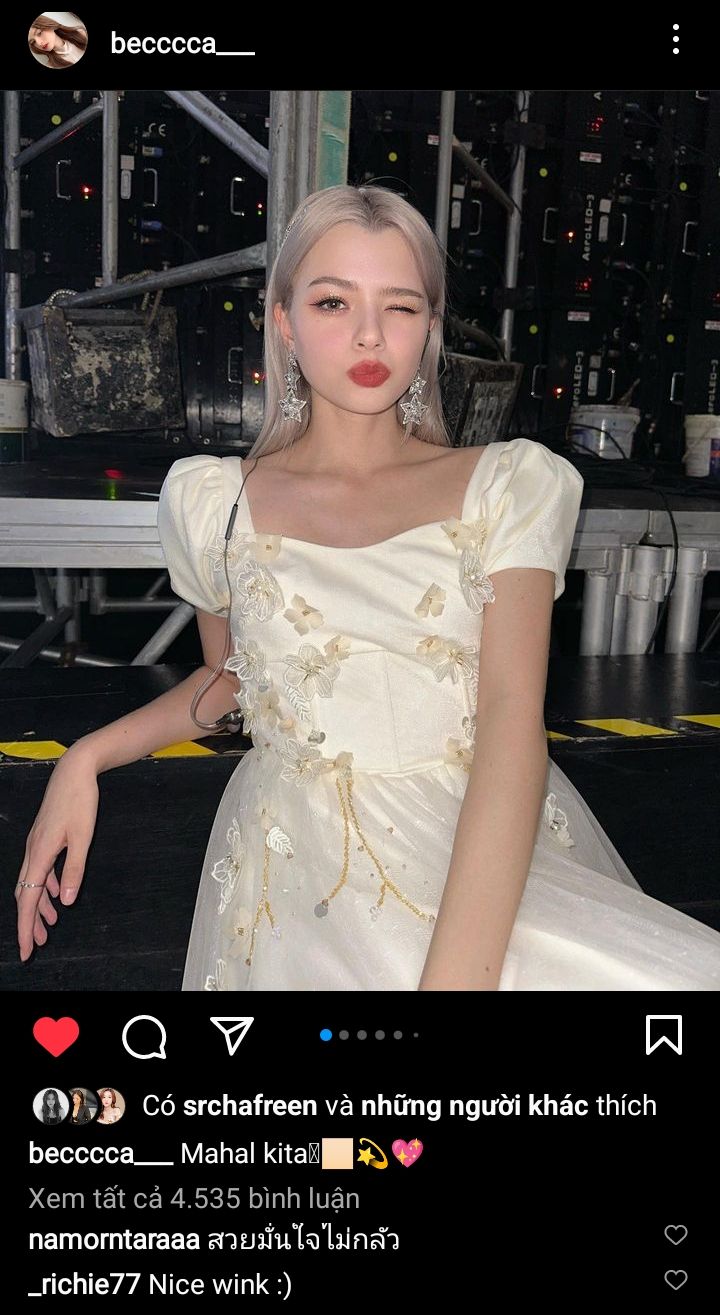Open the three-dot overflow menu
720x1315 pixels.
point(676,40)
